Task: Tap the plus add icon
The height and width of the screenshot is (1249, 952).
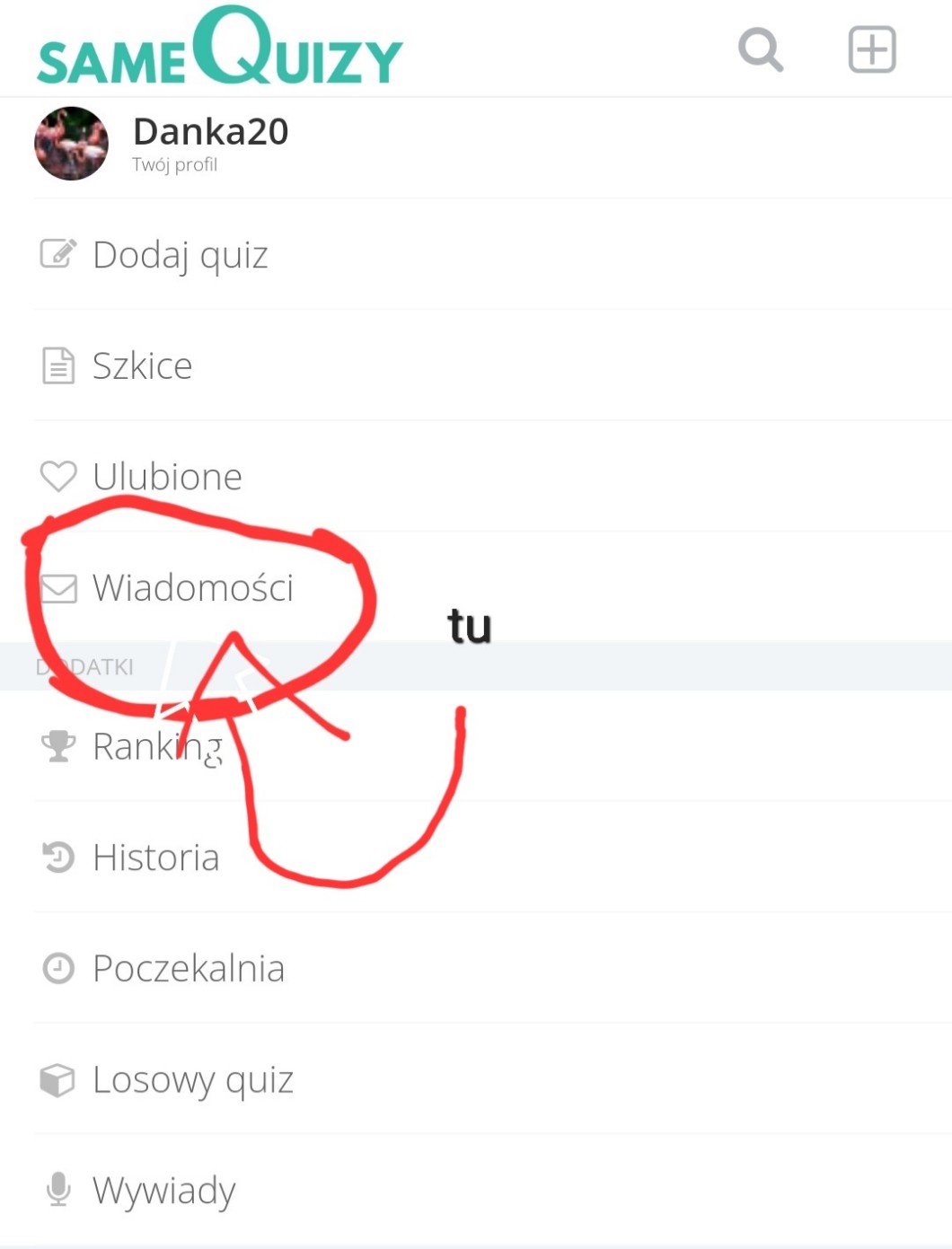Action: pos(871,49)
